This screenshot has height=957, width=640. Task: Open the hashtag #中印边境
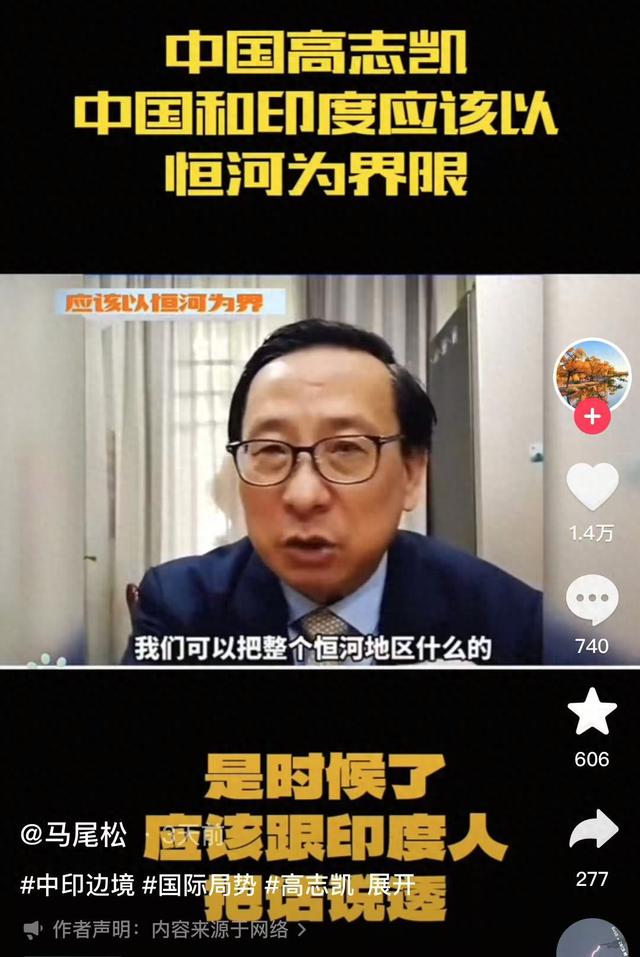point(77,884)
